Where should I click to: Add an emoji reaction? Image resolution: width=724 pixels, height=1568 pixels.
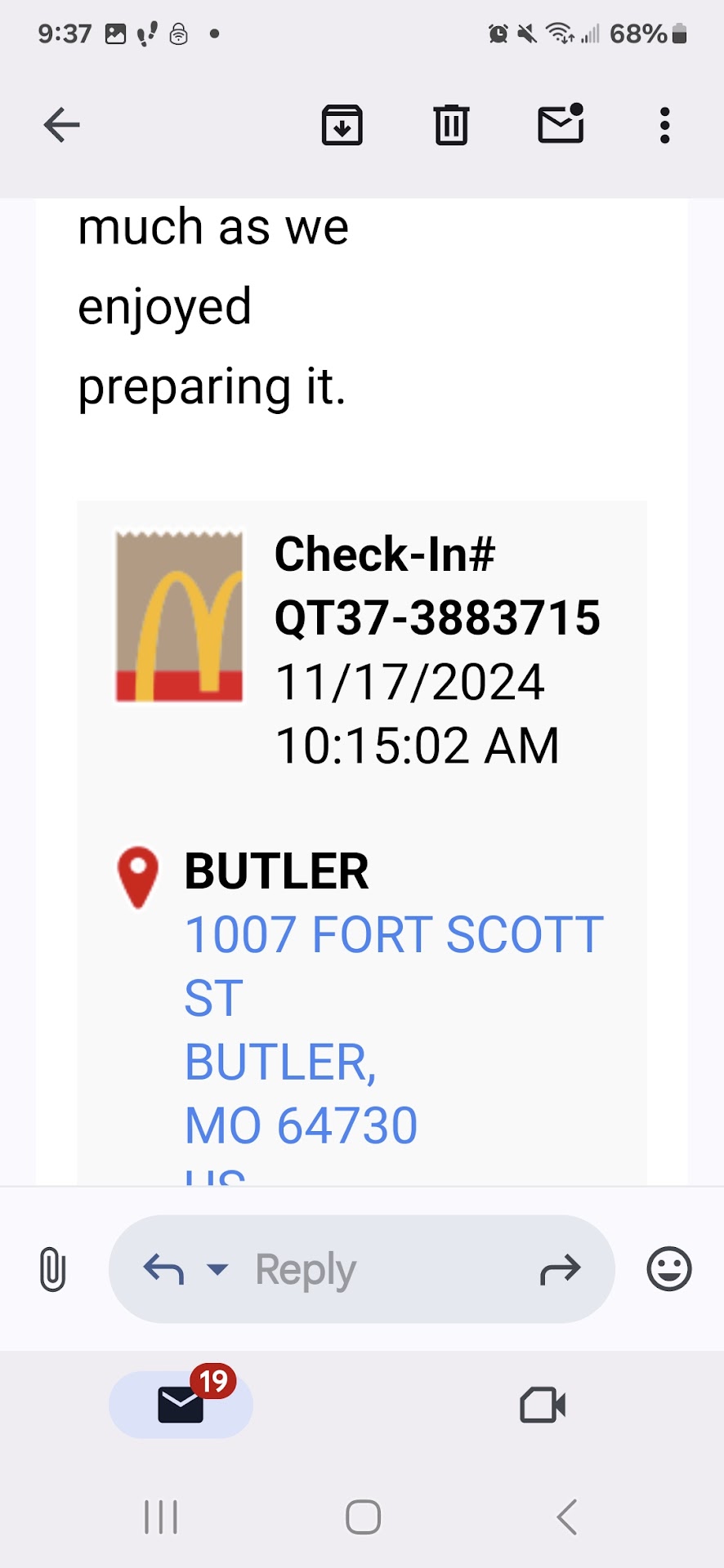pos(669,1269)
